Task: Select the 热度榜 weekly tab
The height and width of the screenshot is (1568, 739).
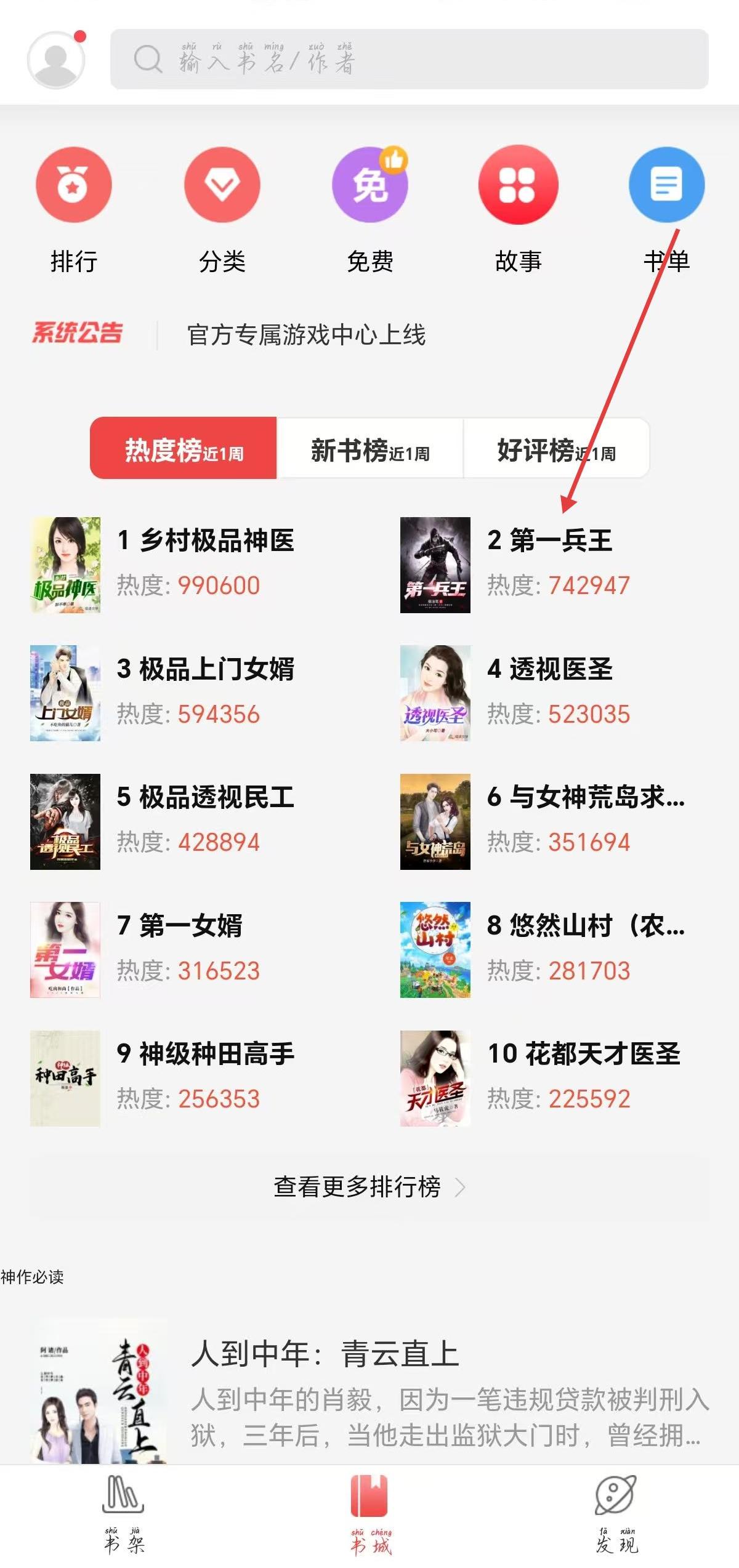Action: pyautogui.click(x=184, y=449)
